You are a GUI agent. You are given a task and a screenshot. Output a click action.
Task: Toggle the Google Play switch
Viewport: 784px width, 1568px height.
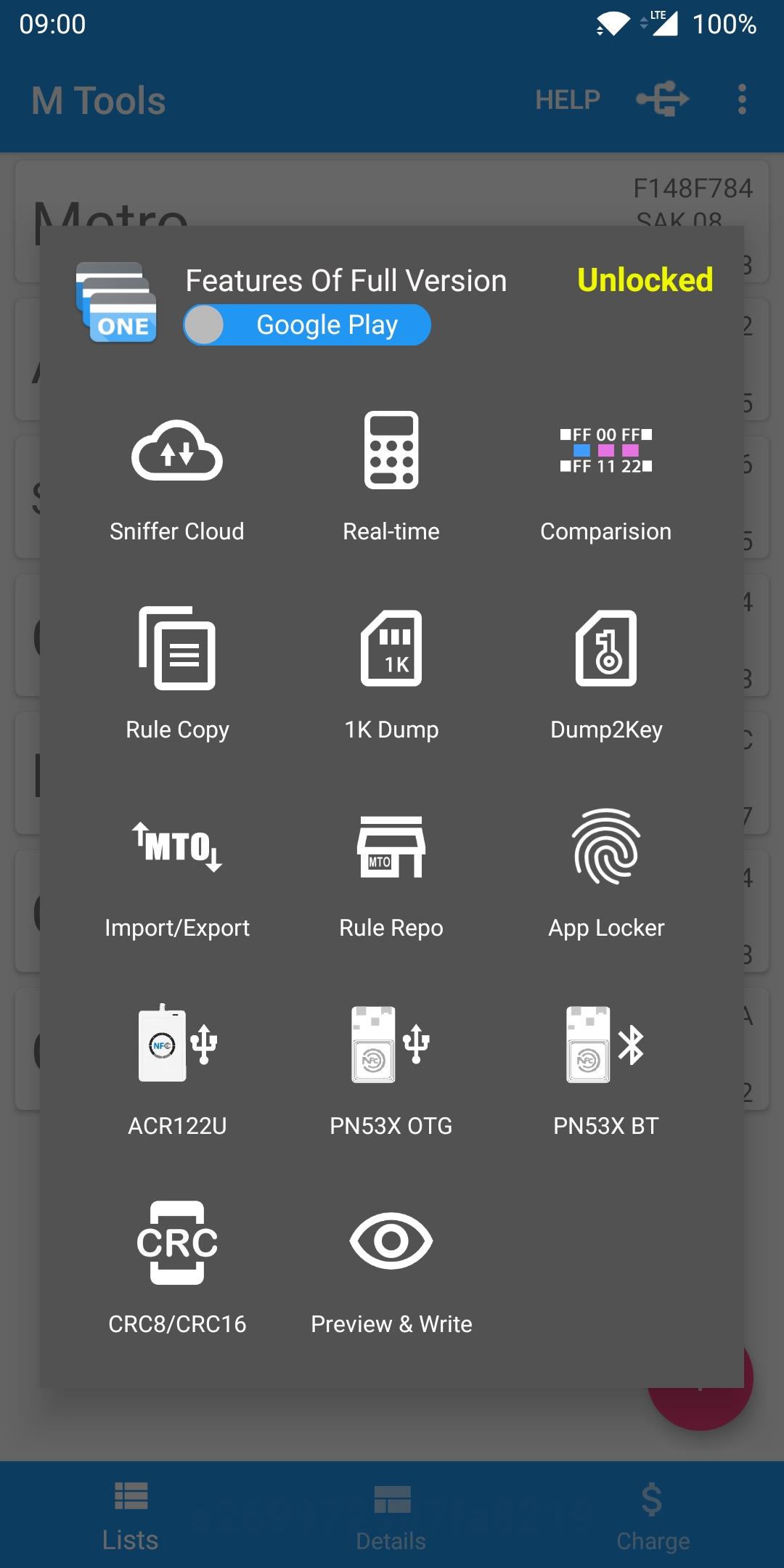coord(307,324)
